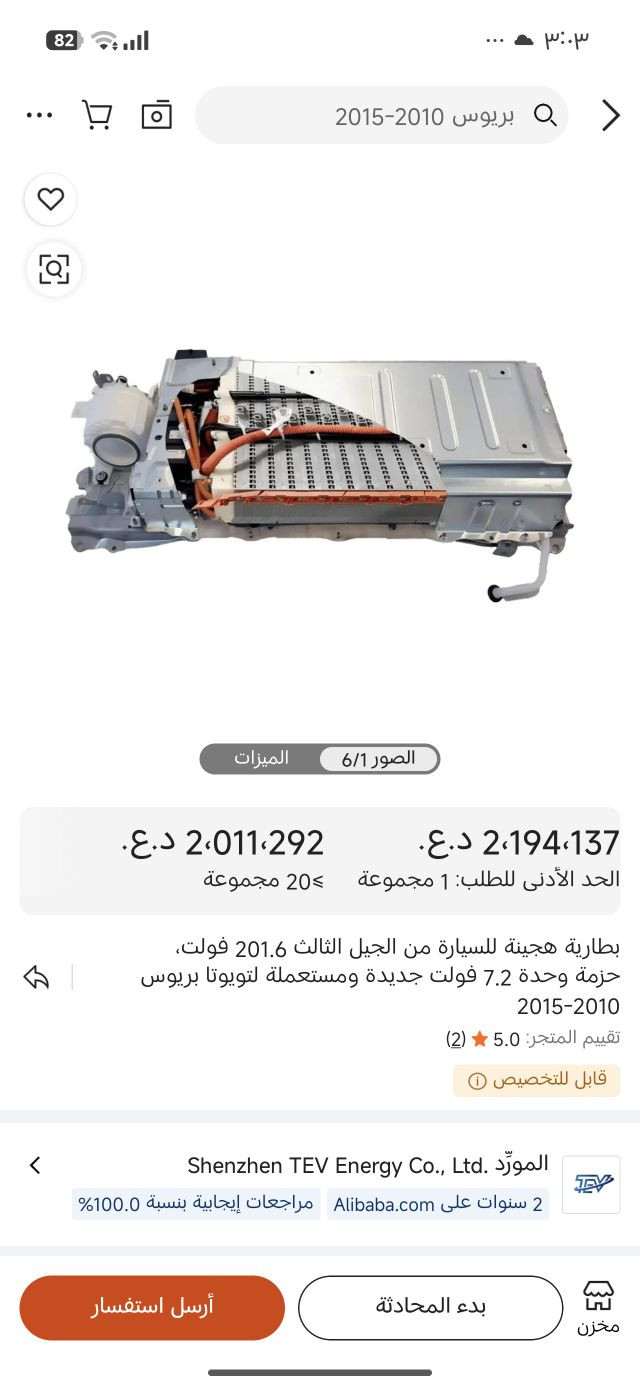Open the supplier store via مخزن
Viewport: 640px width, 1386px height.
598,1307
